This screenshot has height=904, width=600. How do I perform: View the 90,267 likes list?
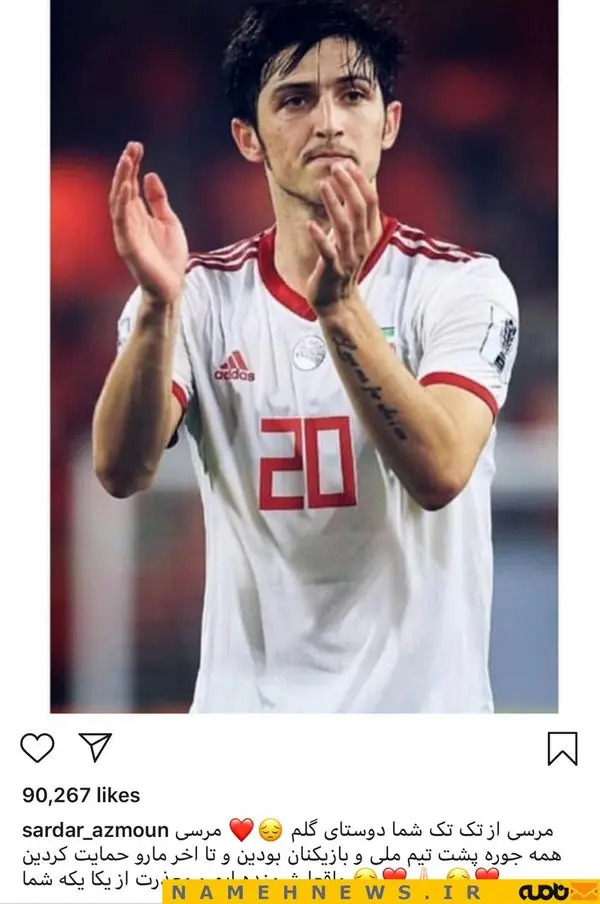(81, 796)
